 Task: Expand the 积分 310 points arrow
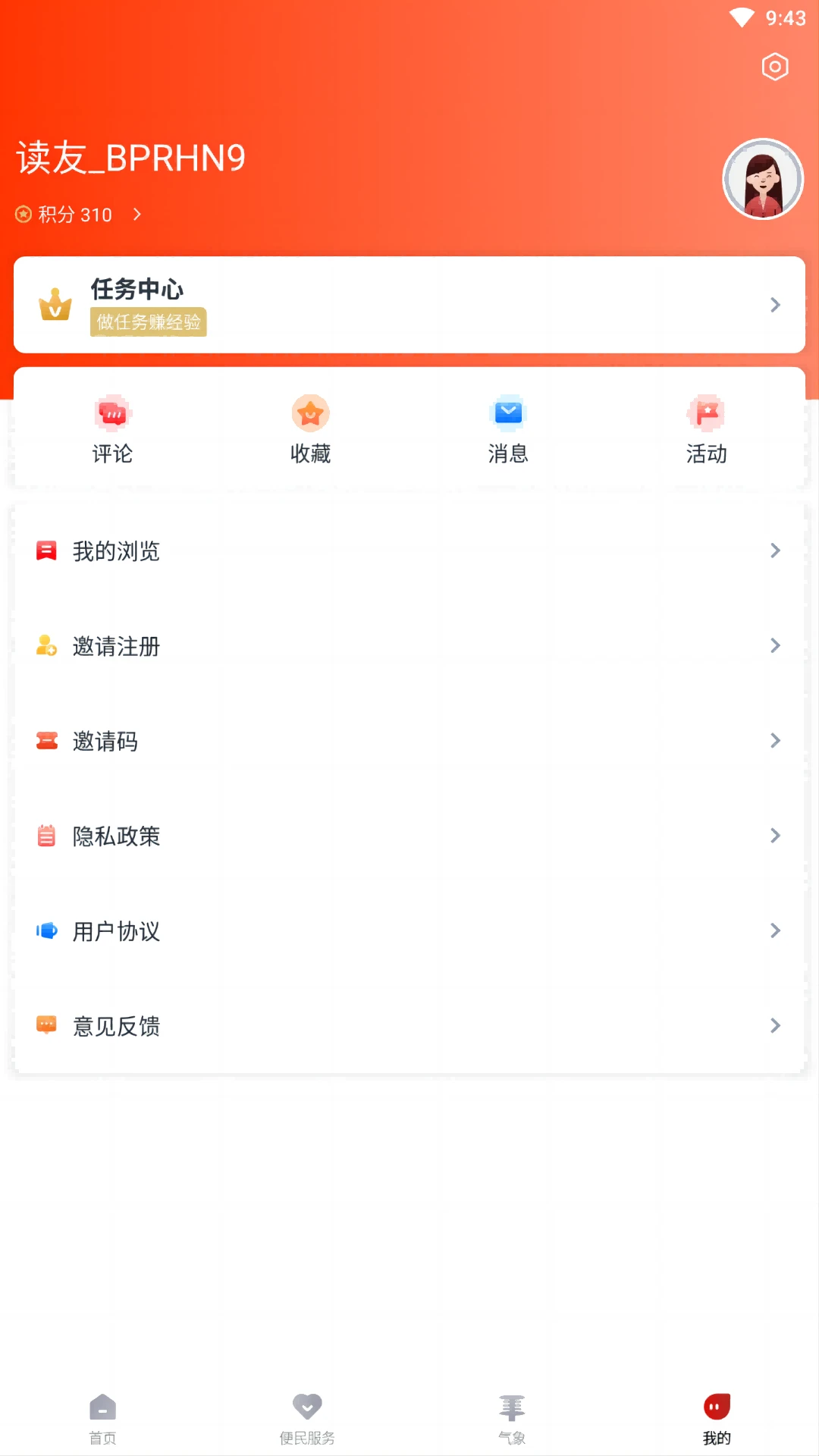(x=137, y=215)
